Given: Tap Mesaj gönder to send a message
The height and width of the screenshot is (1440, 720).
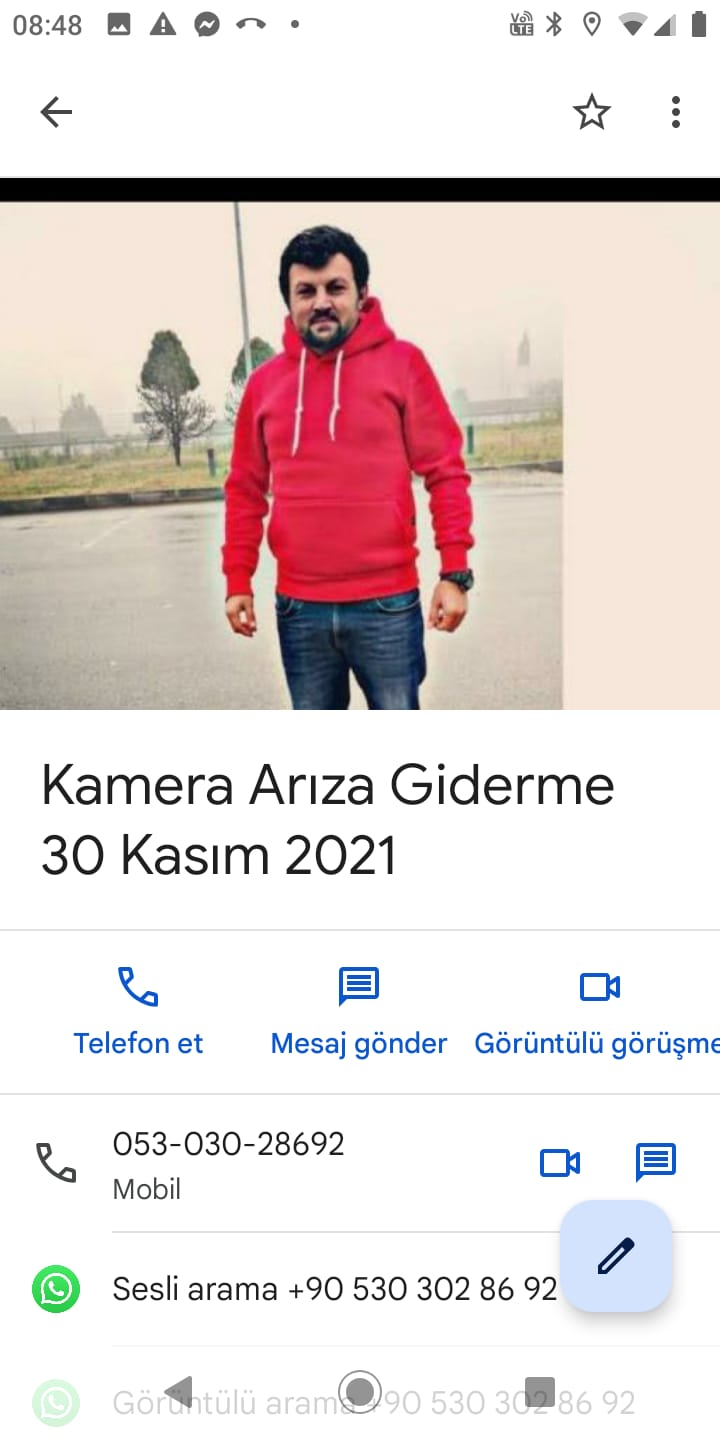Looking at the screenshot, I should coord(359,1012).
